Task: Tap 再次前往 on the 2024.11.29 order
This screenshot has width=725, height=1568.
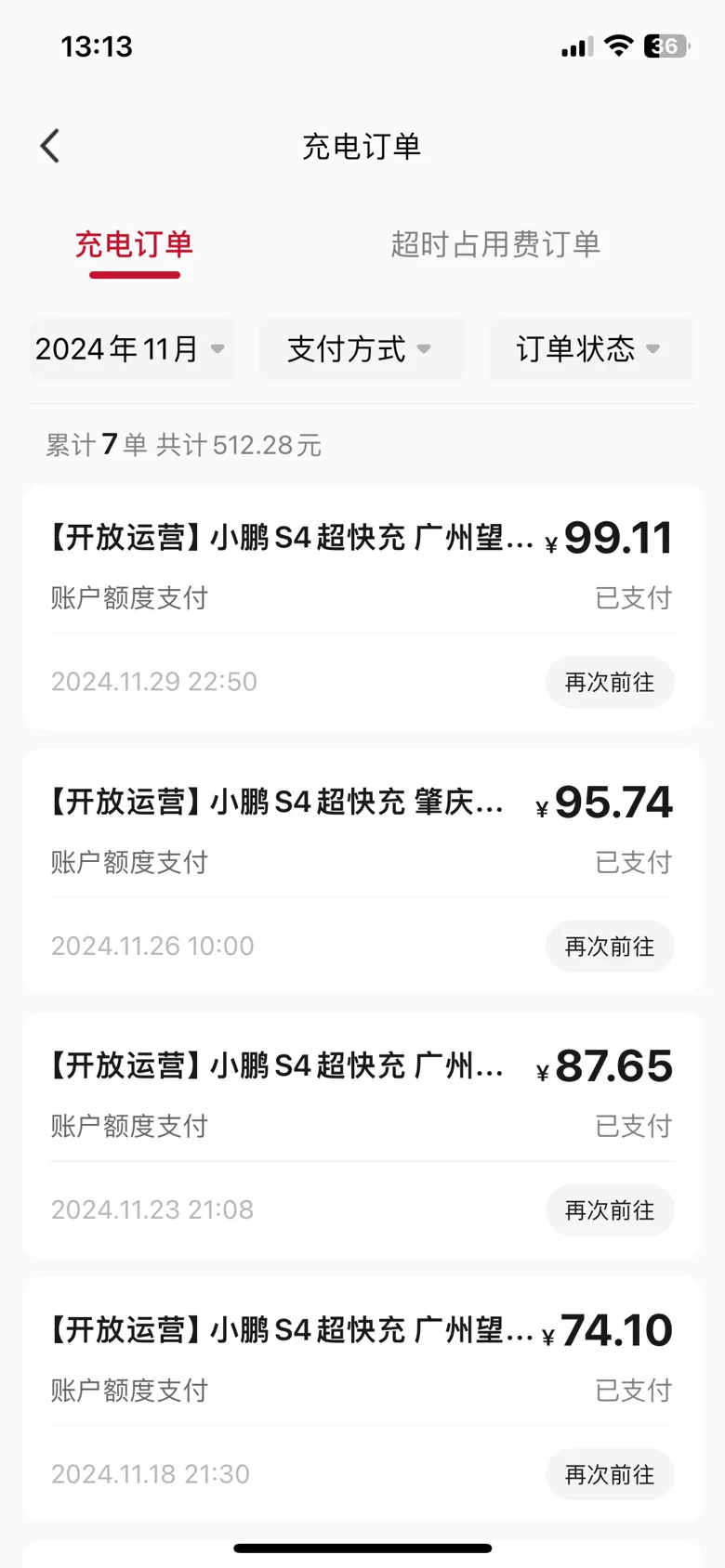Action: (x=610, y=682)
